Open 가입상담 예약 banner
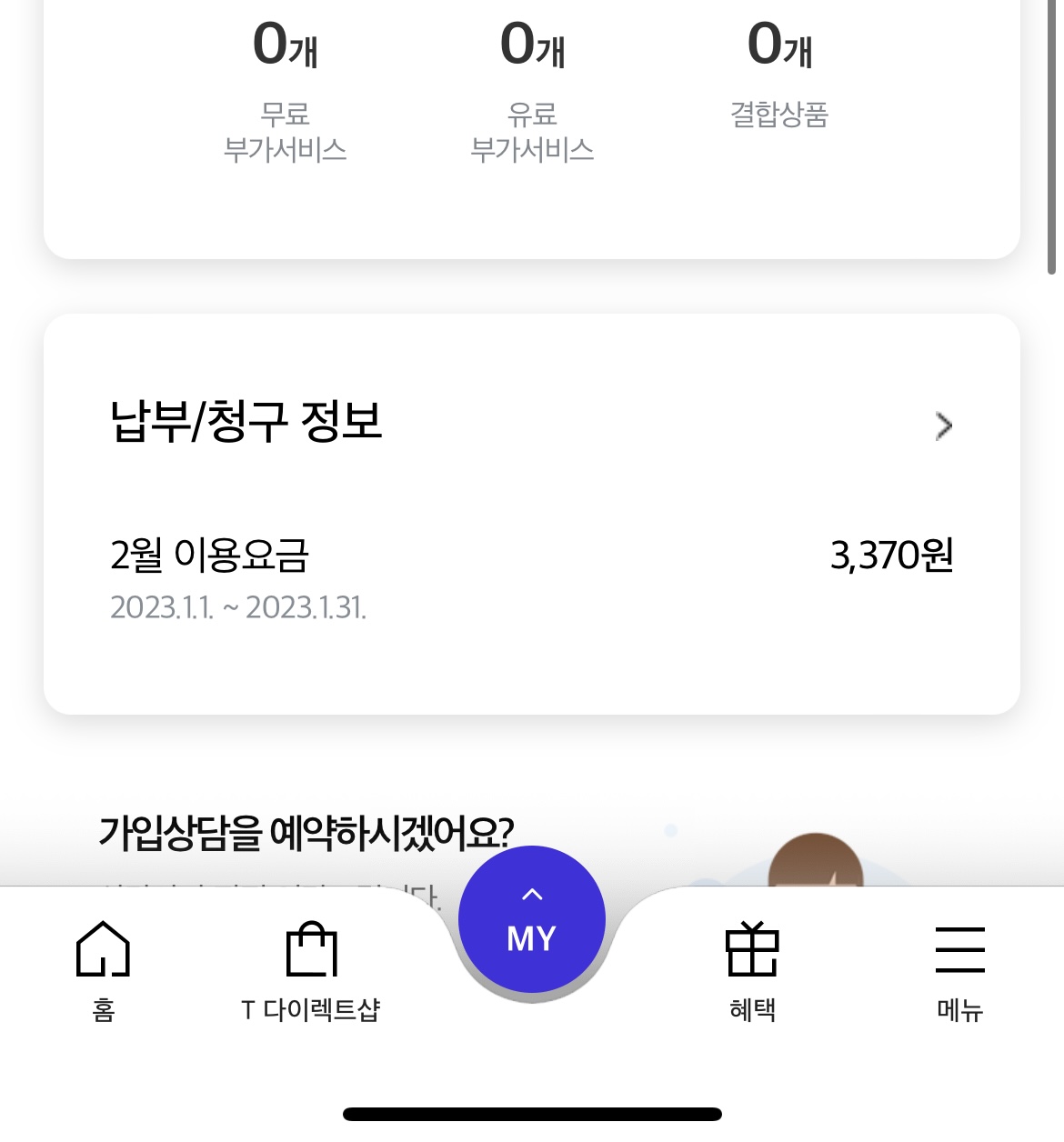This screenshot has width=1064, height=1142. coord(306,834)
